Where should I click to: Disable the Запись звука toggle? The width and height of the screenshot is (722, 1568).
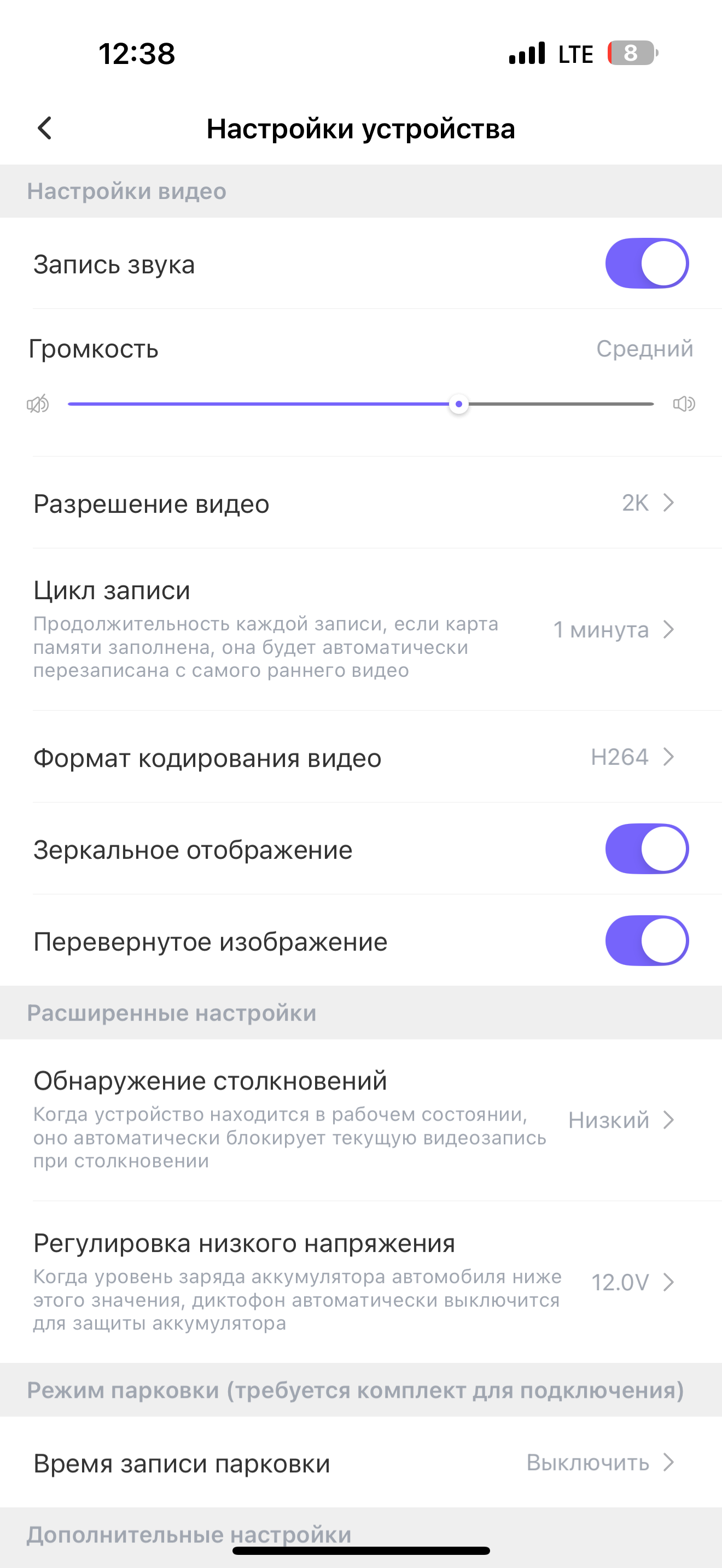click(x=646, y=264)
